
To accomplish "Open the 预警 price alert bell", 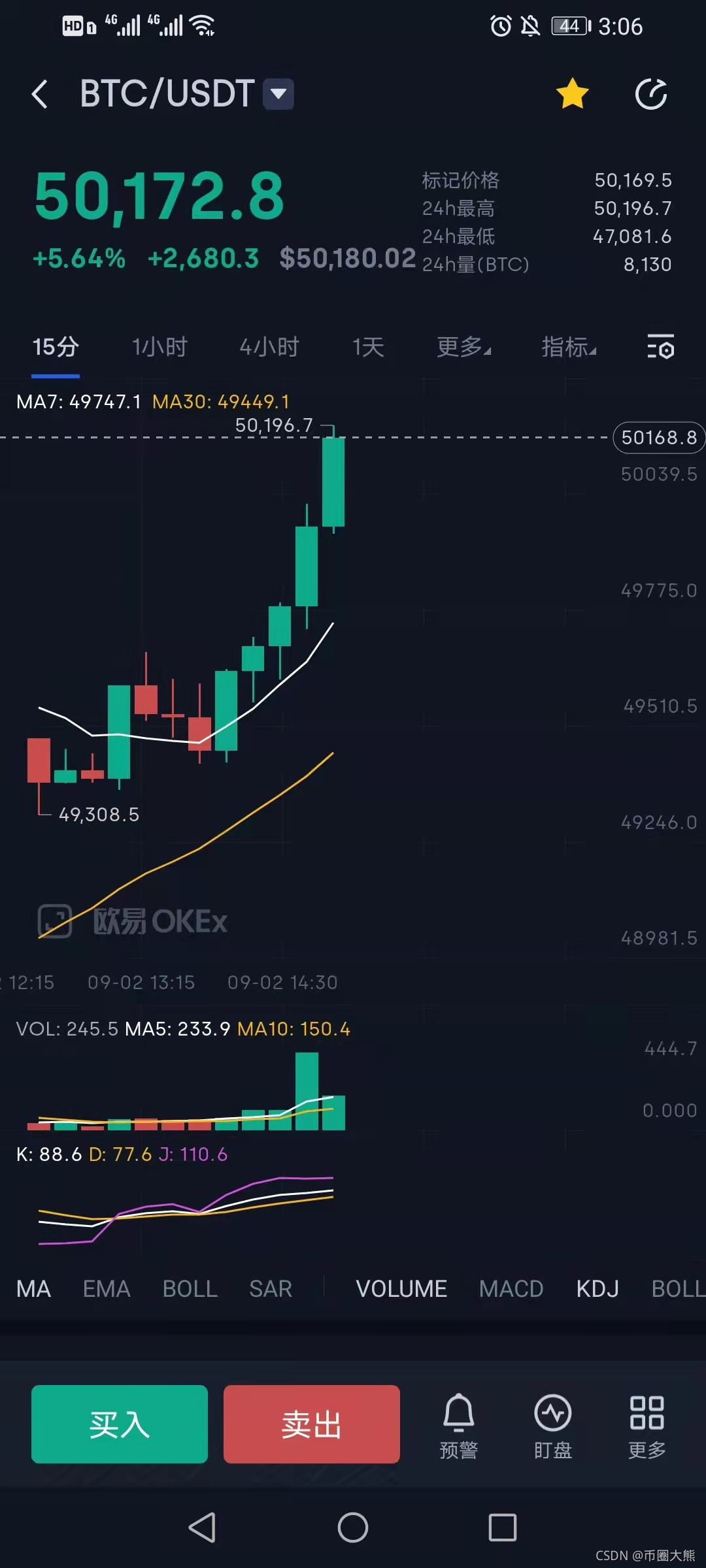I will (459, 1427).
